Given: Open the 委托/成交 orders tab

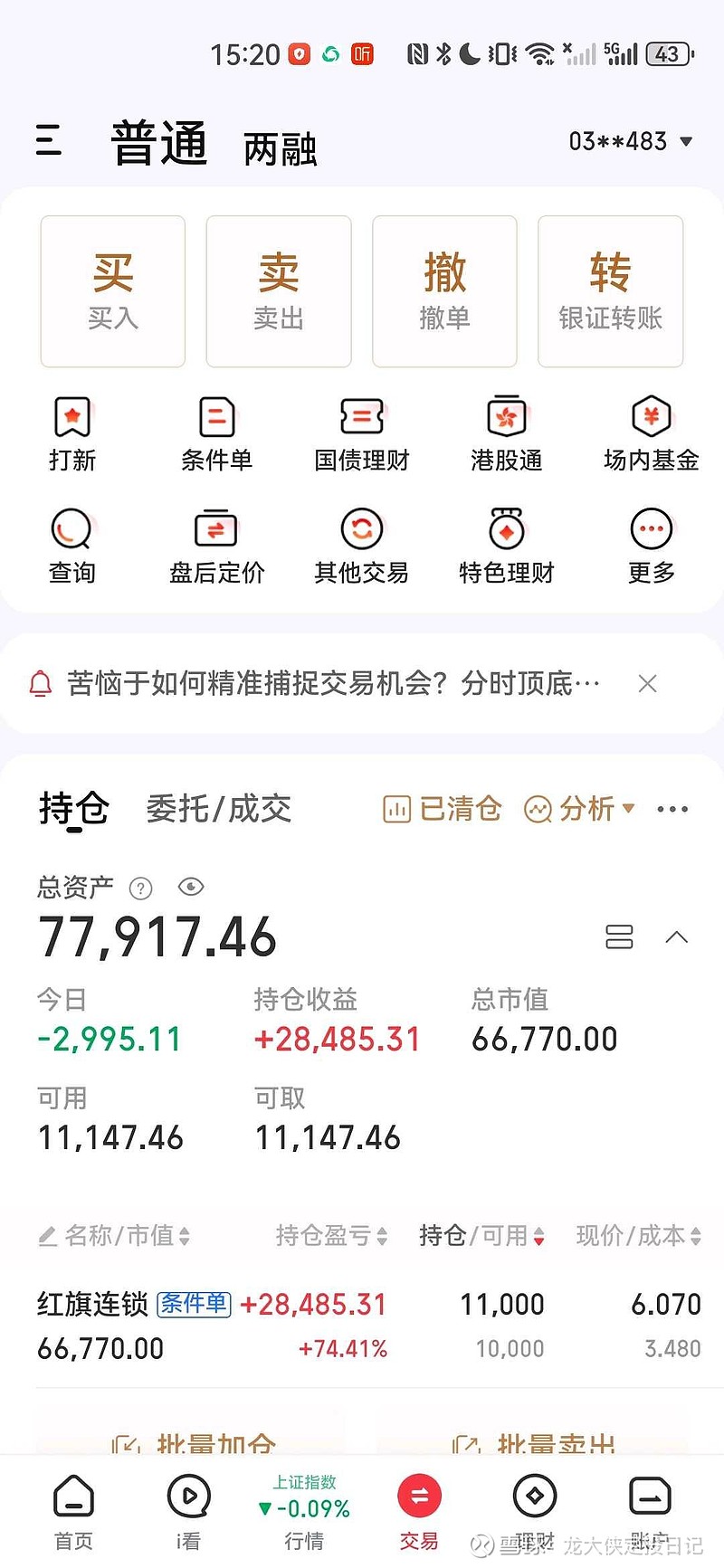Looking at the screenshot, I should 217,808.
